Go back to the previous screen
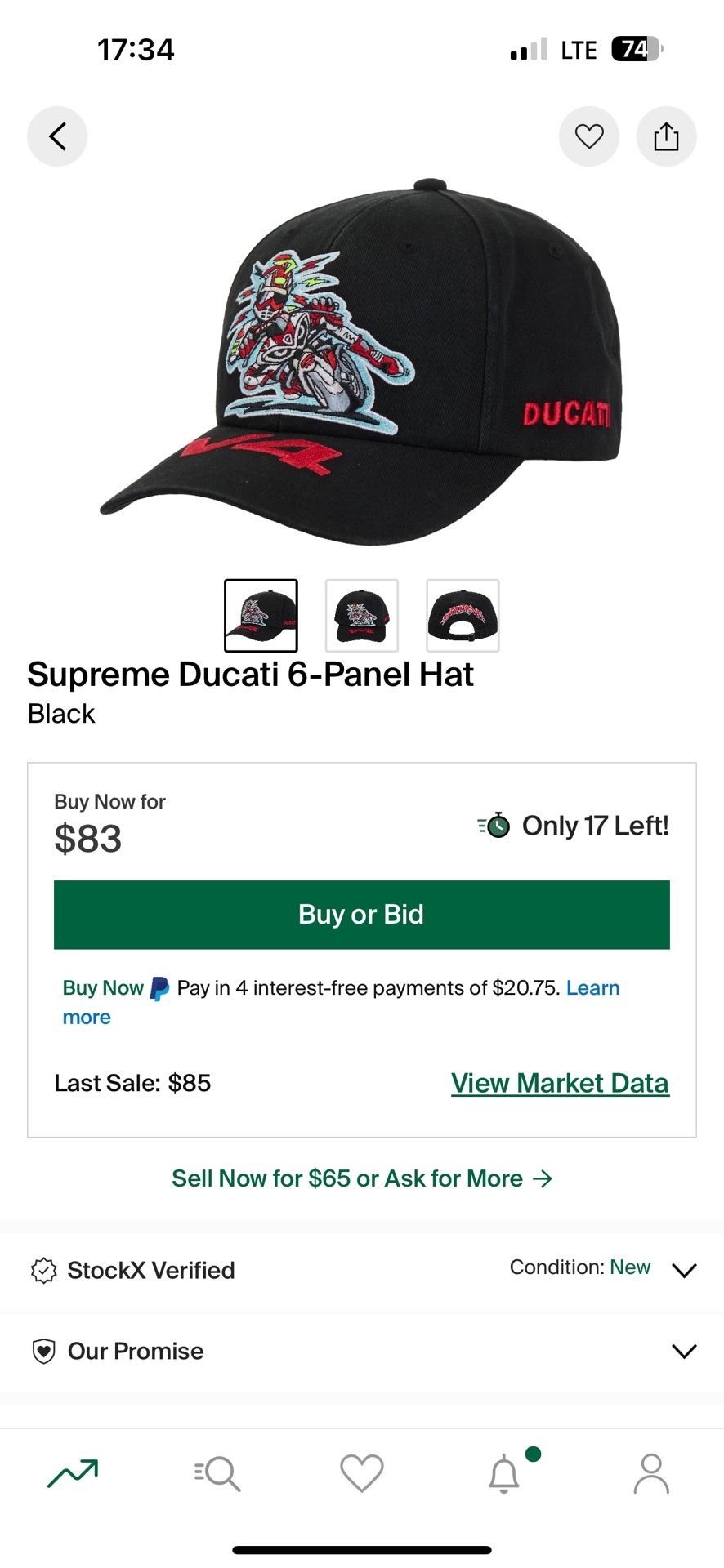Screen dimensions: 724x1568 click(57, 136)
